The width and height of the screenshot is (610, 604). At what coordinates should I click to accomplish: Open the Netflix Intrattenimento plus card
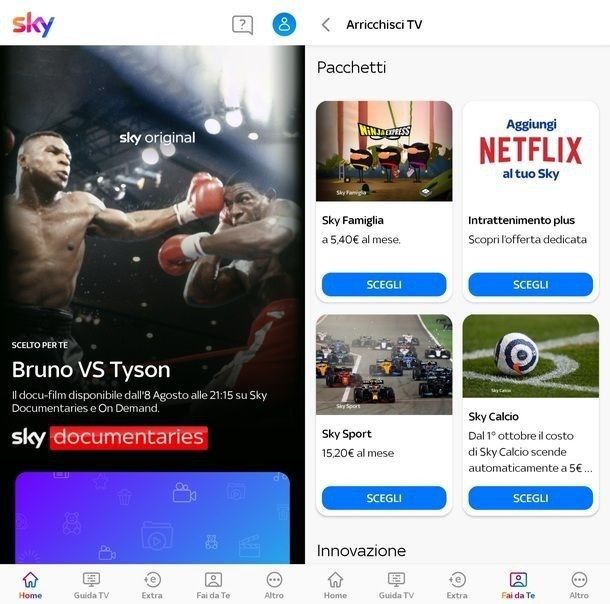530,151
